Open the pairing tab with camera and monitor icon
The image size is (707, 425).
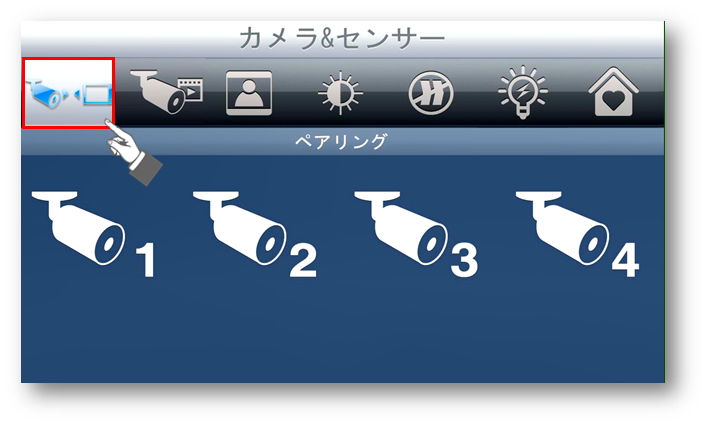point(68,93)
